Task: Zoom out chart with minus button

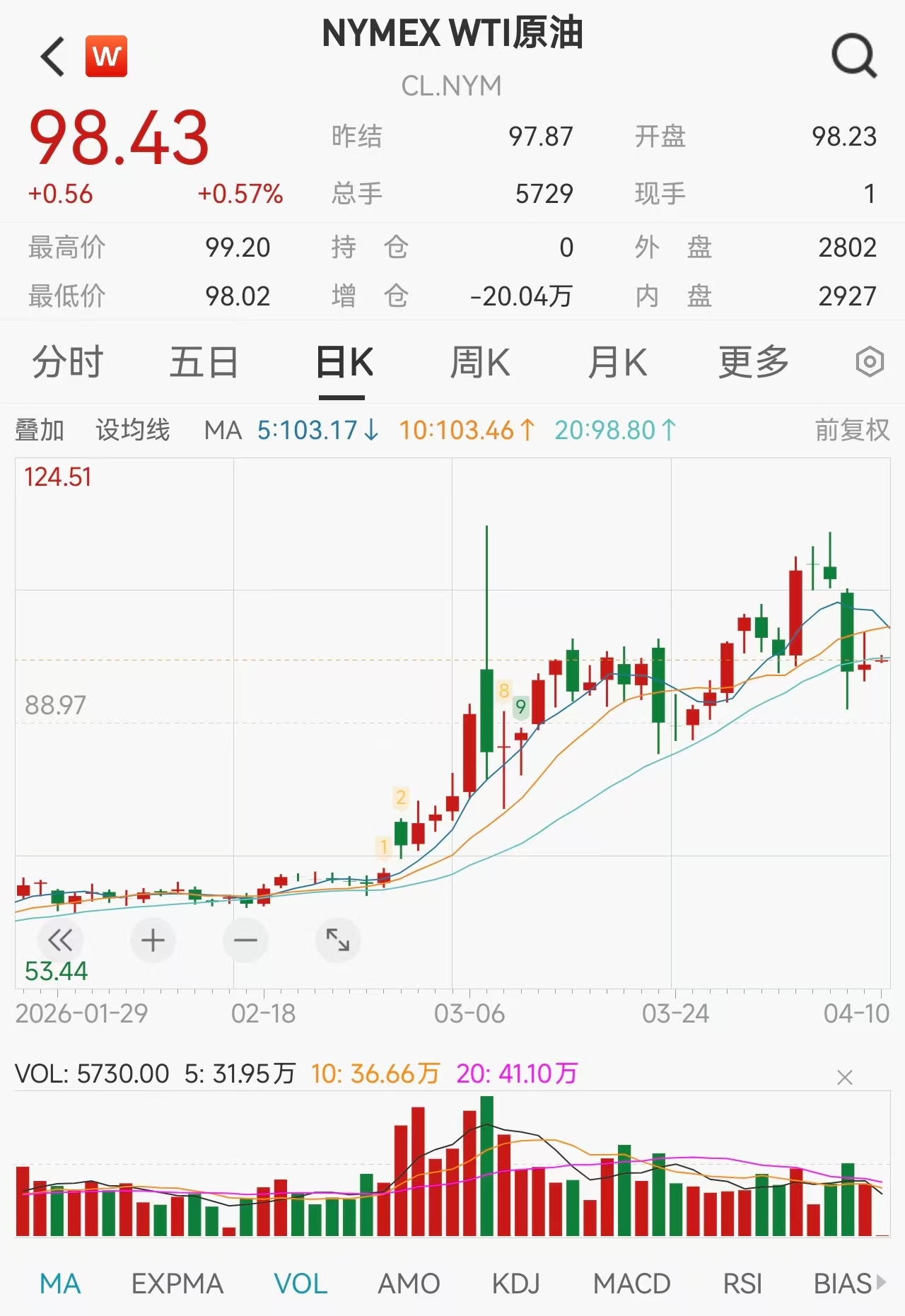Action: tap(245, 941)
